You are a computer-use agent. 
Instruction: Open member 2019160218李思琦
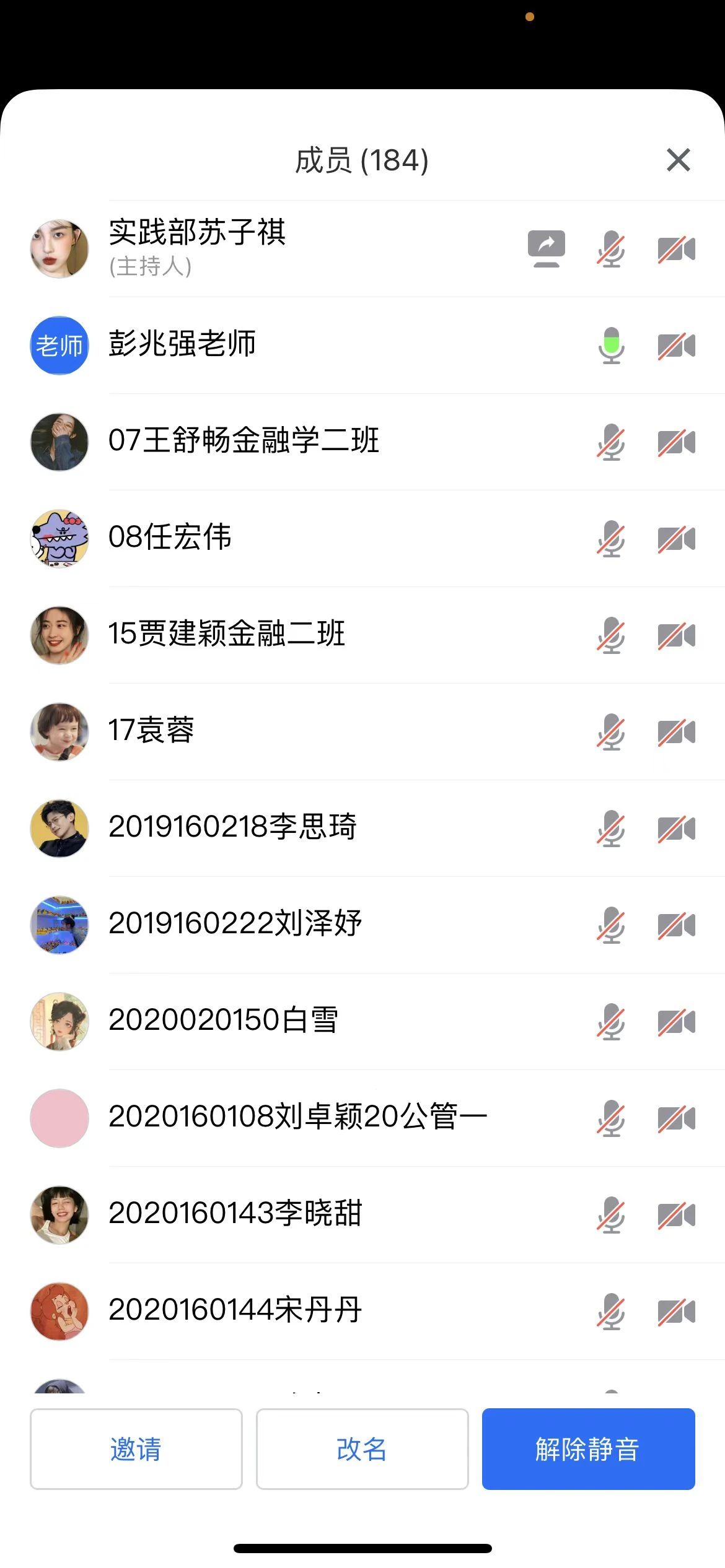(232, 827)
